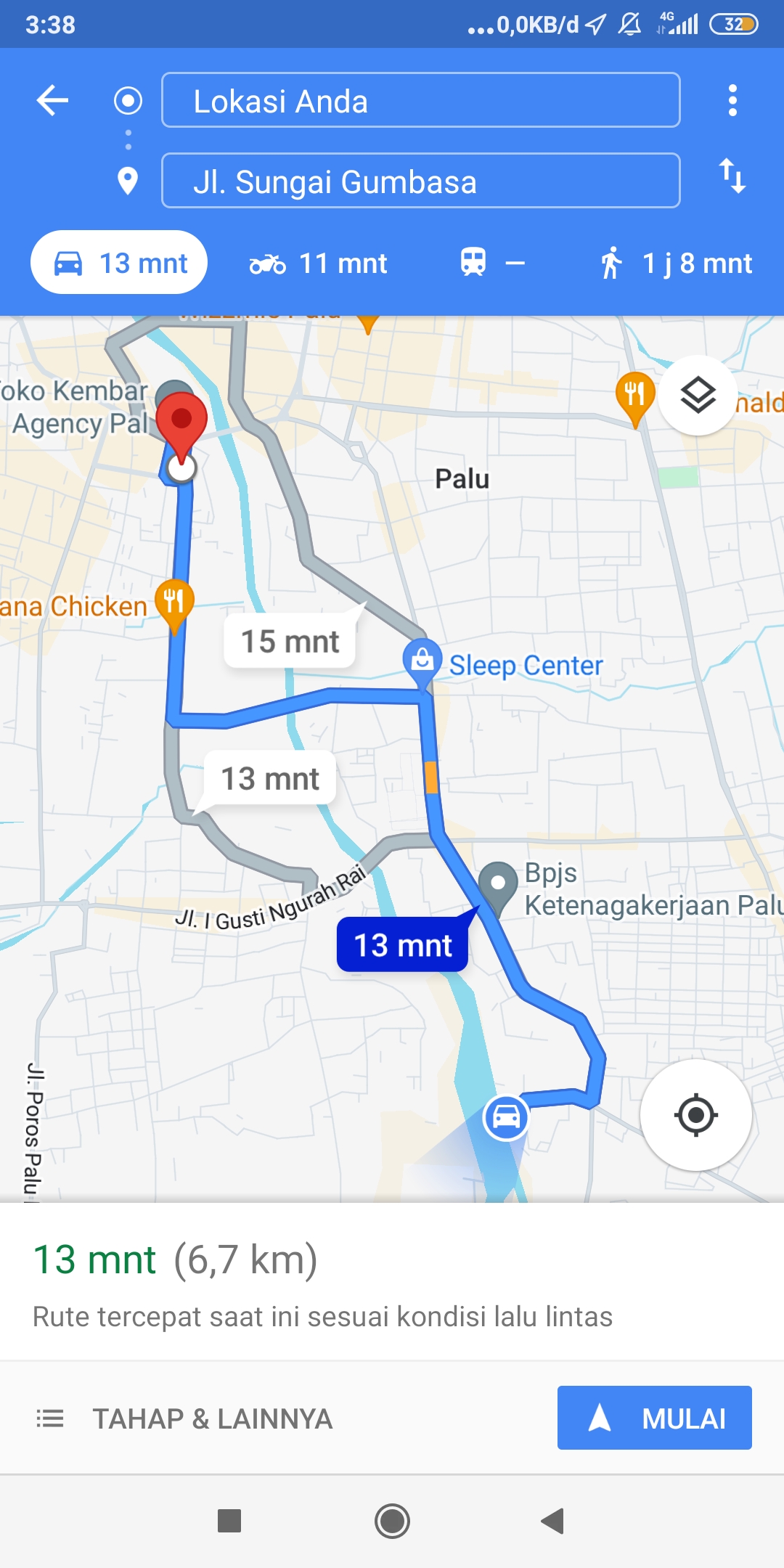Viewport: 784px width, 1568px height.
Task: Swap start and destination locations
Action: pyautogui.click(x=732, y=176)
